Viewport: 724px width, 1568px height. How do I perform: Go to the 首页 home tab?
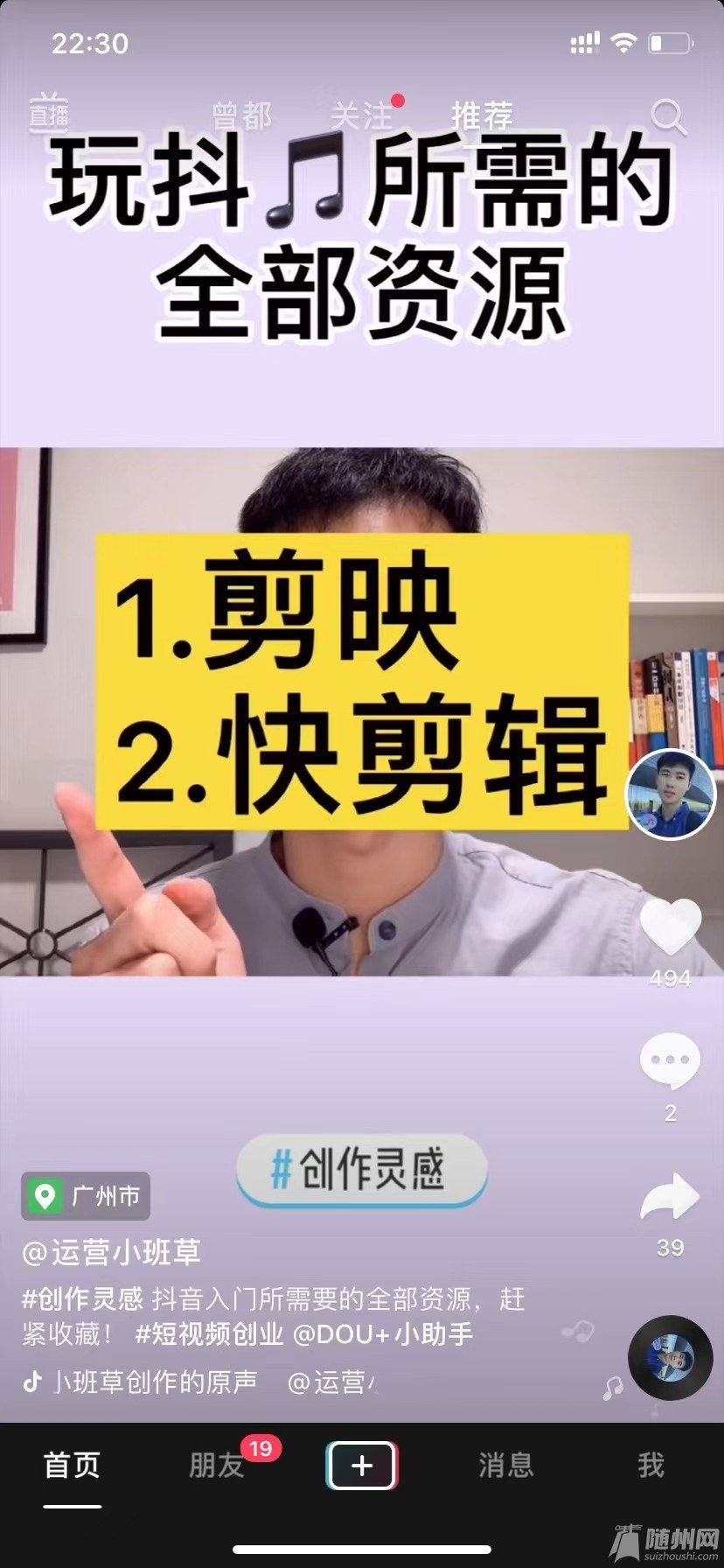click(x=73, y=1466)
